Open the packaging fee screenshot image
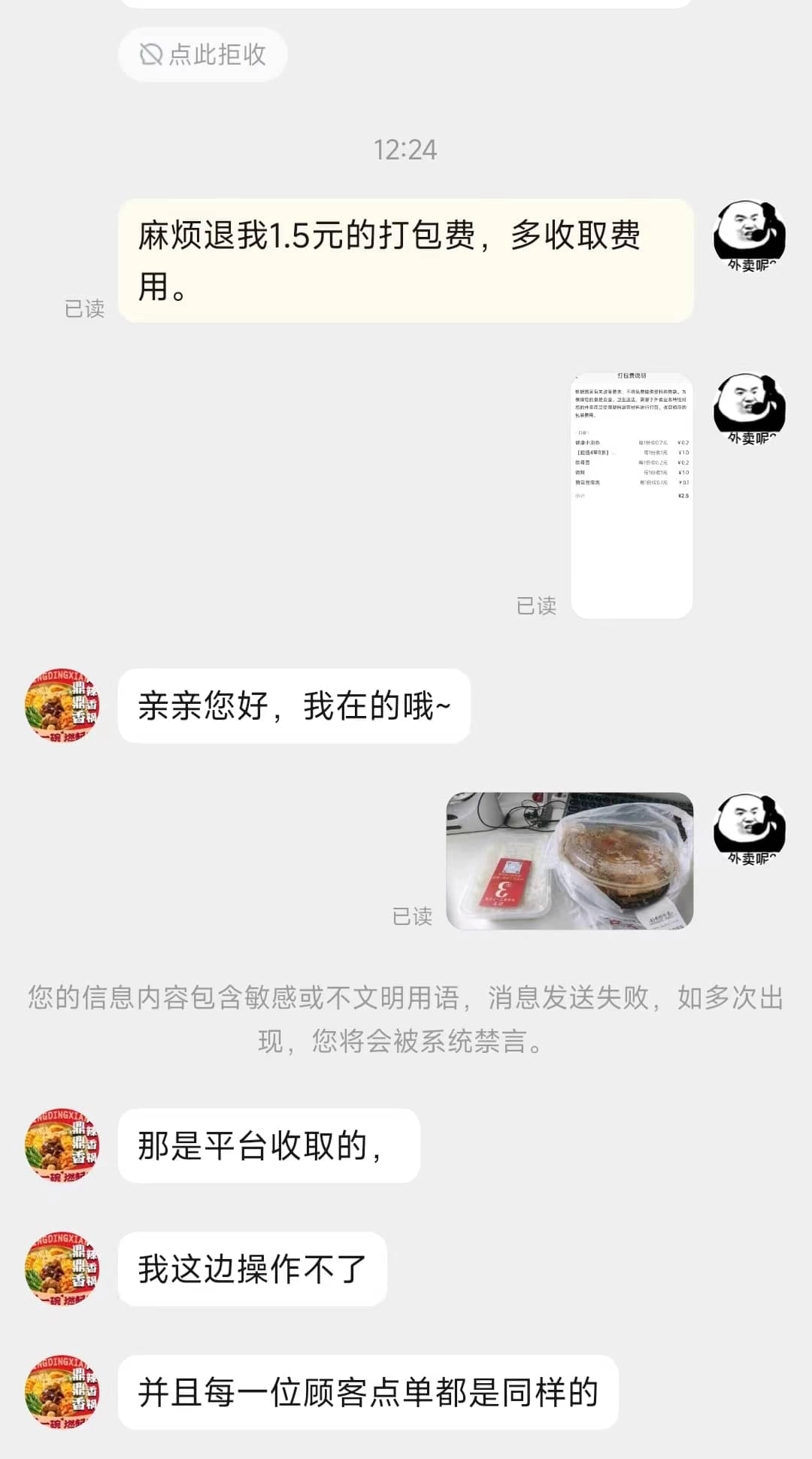This screenshot has height=1459, width=812. point(632,495)
